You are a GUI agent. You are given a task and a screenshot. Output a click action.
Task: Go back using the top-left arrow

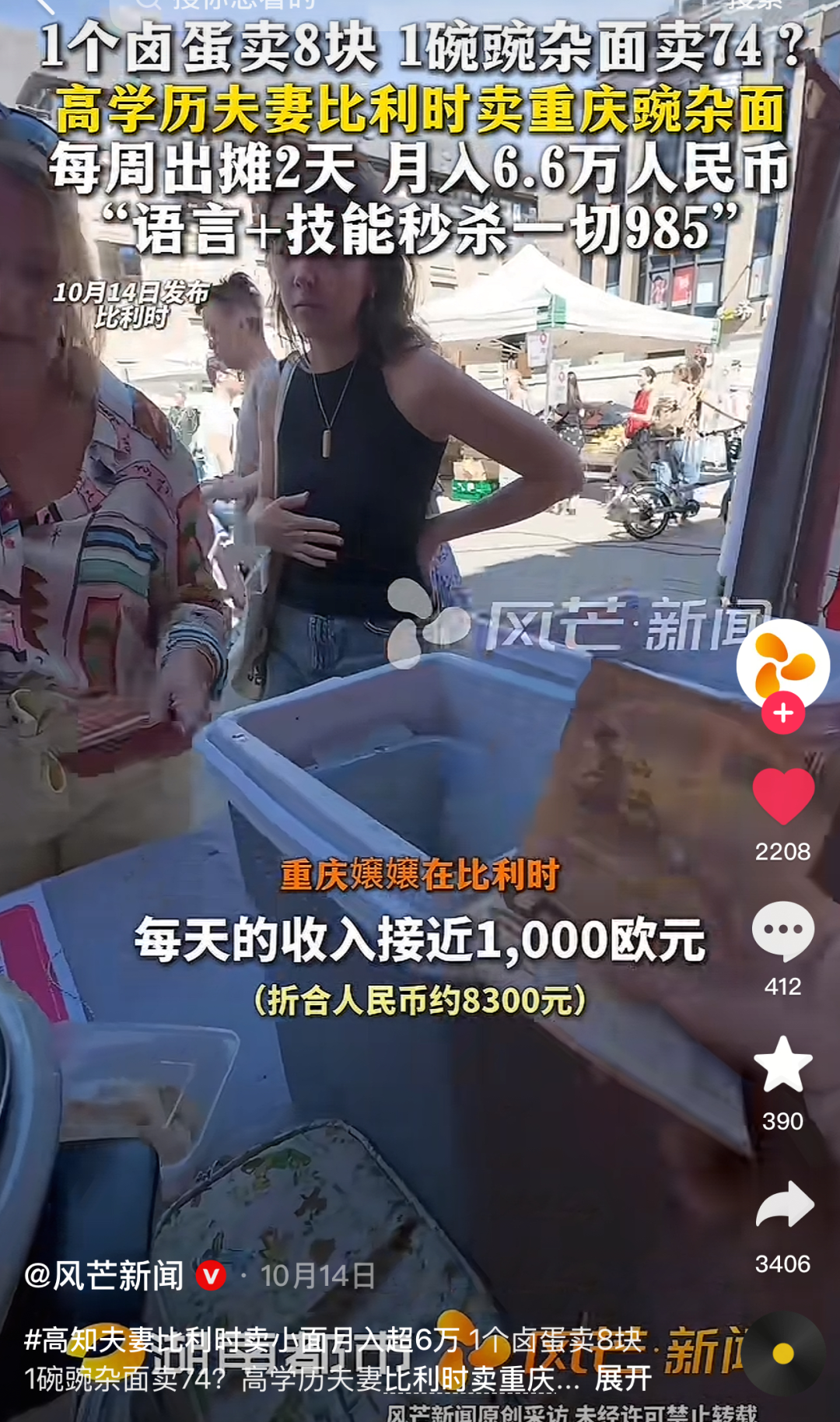[45, 5]
